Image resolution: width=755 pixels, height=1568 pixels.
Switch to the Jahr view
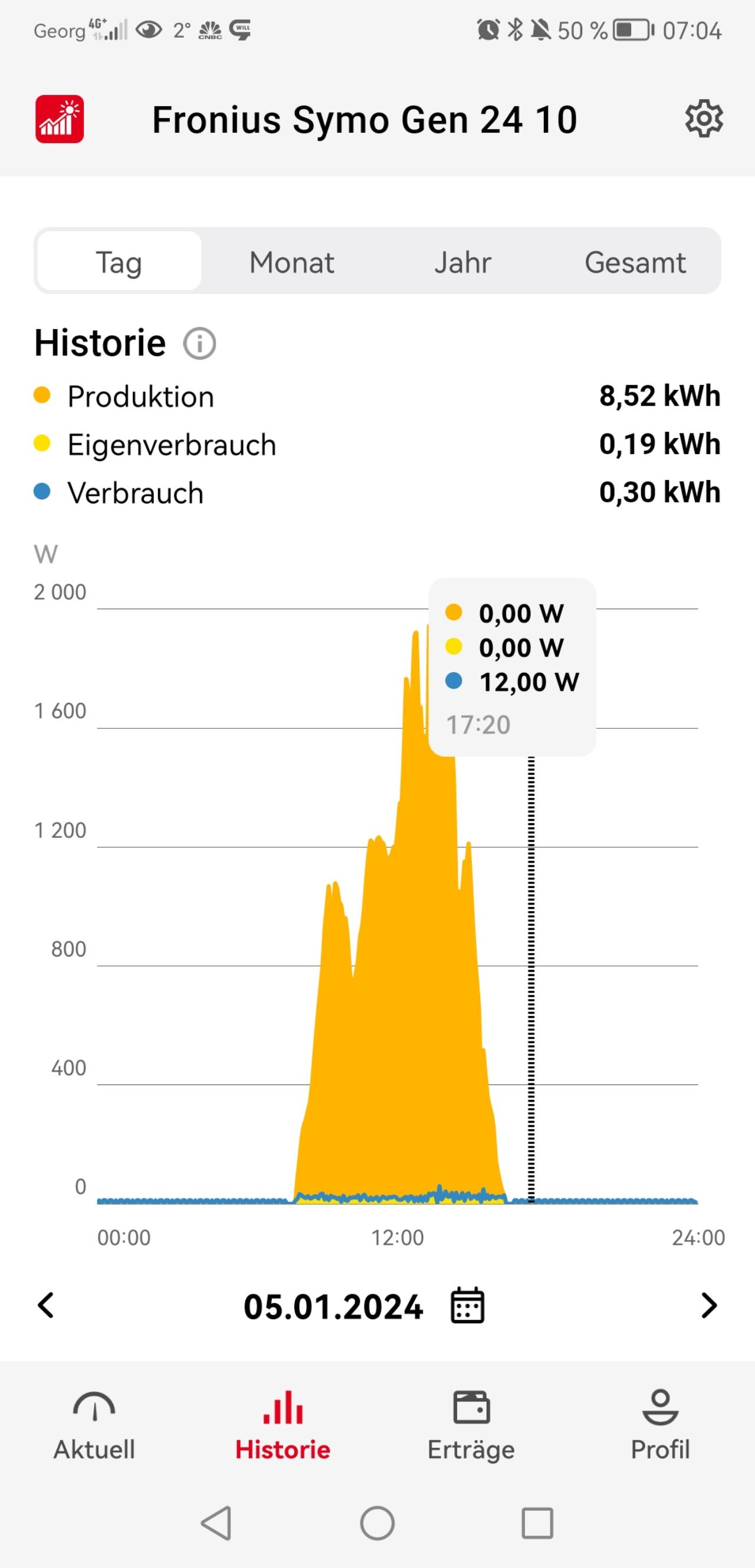[463, 262]
